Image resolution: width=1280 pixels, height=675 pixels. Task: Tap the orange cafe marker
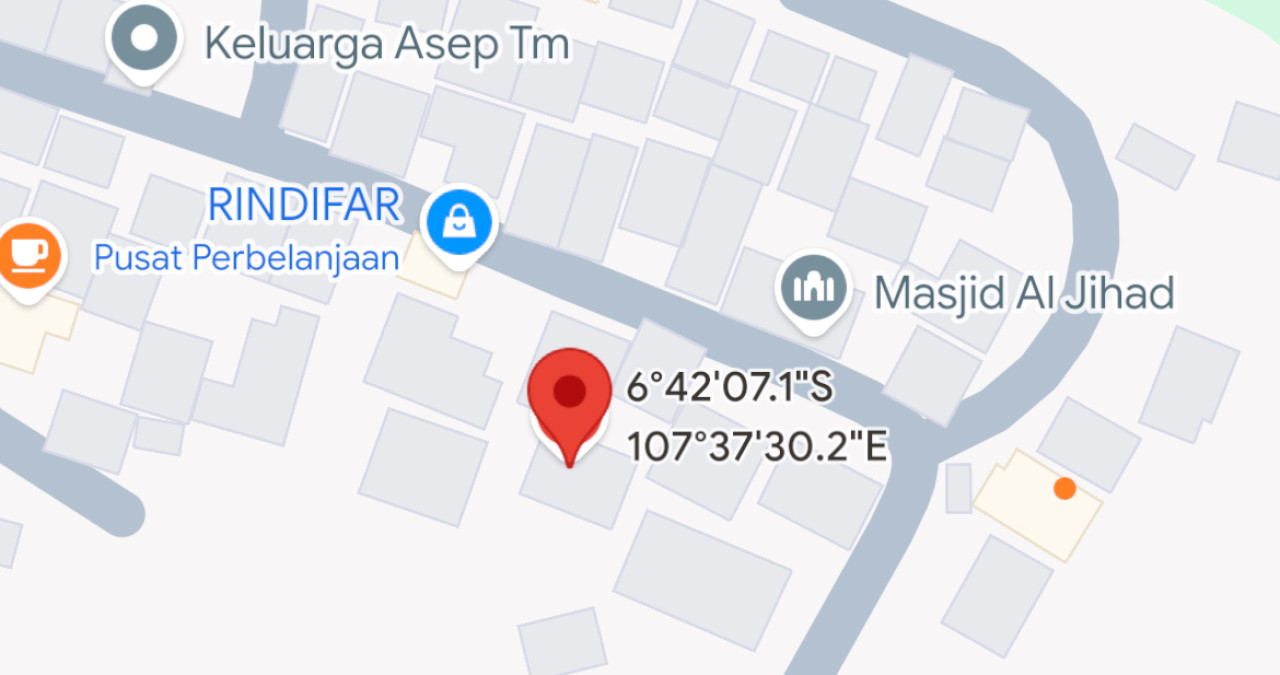tap(28, 257)
